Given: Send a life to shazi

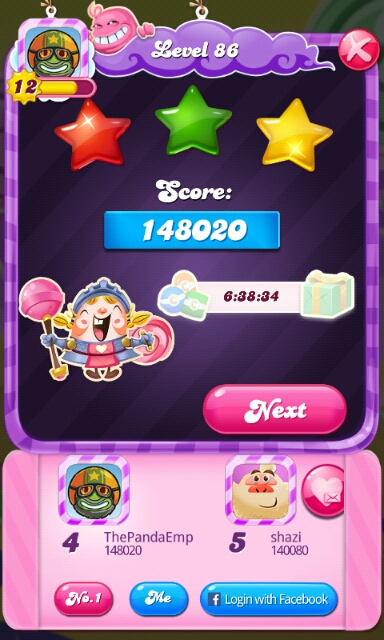Looking at the screenshot, I should (x=324, y=491).
